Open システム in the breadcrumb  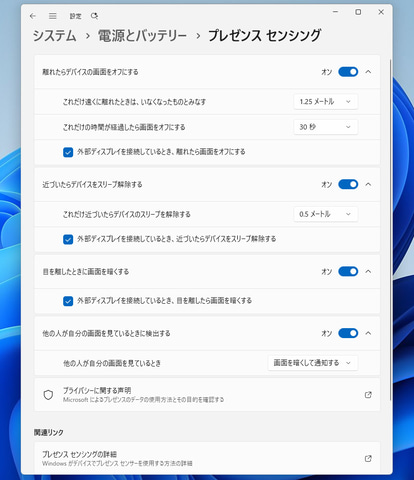click(x=55, y=36)
